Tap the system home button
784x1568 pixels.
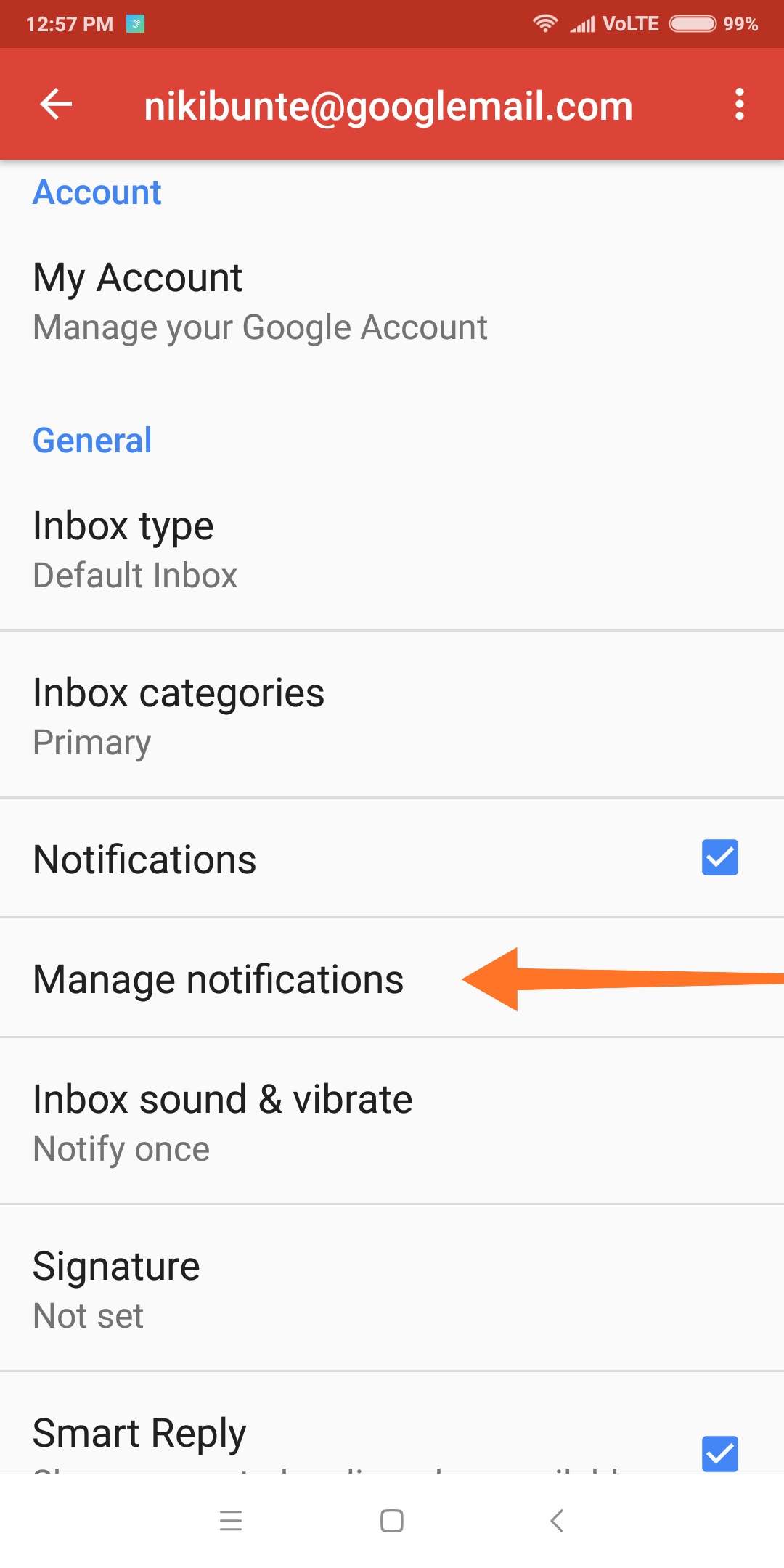click(x=392, y=1521)
